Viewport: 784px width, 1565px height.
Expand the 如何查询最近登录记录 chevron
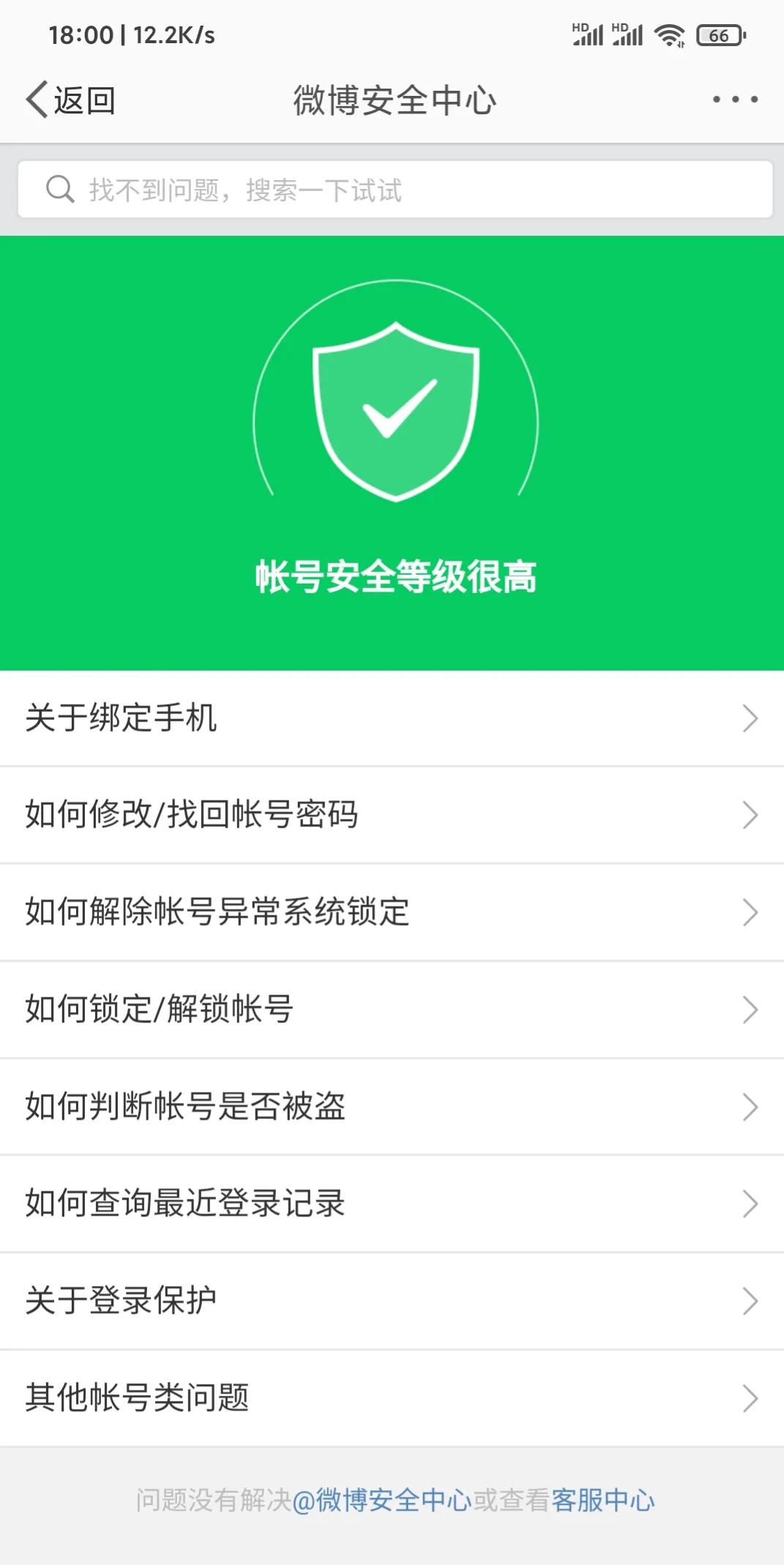coord(749,1205)
